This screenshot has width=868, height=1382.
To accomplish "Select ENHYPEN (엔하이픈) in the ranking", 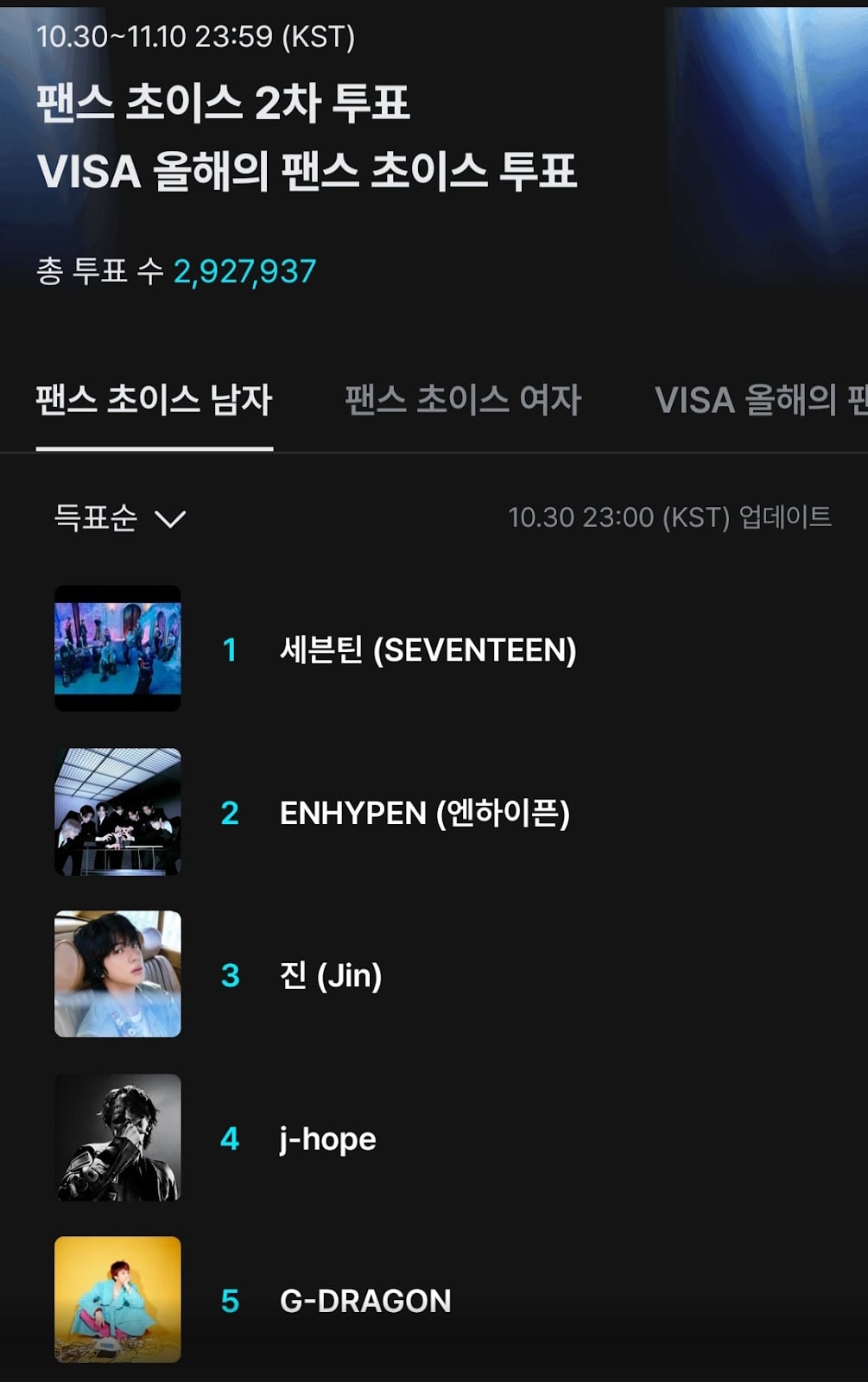I will pyautogui.click(x=424, y=813).
